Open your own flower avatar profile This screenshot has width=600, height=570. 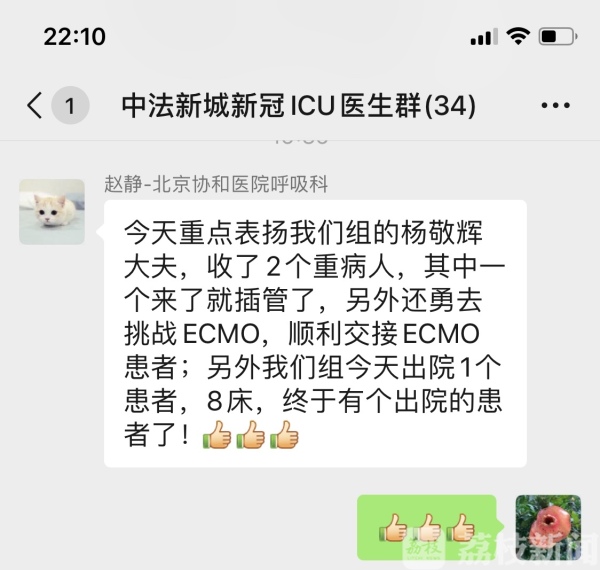click(x=547, y=527)
